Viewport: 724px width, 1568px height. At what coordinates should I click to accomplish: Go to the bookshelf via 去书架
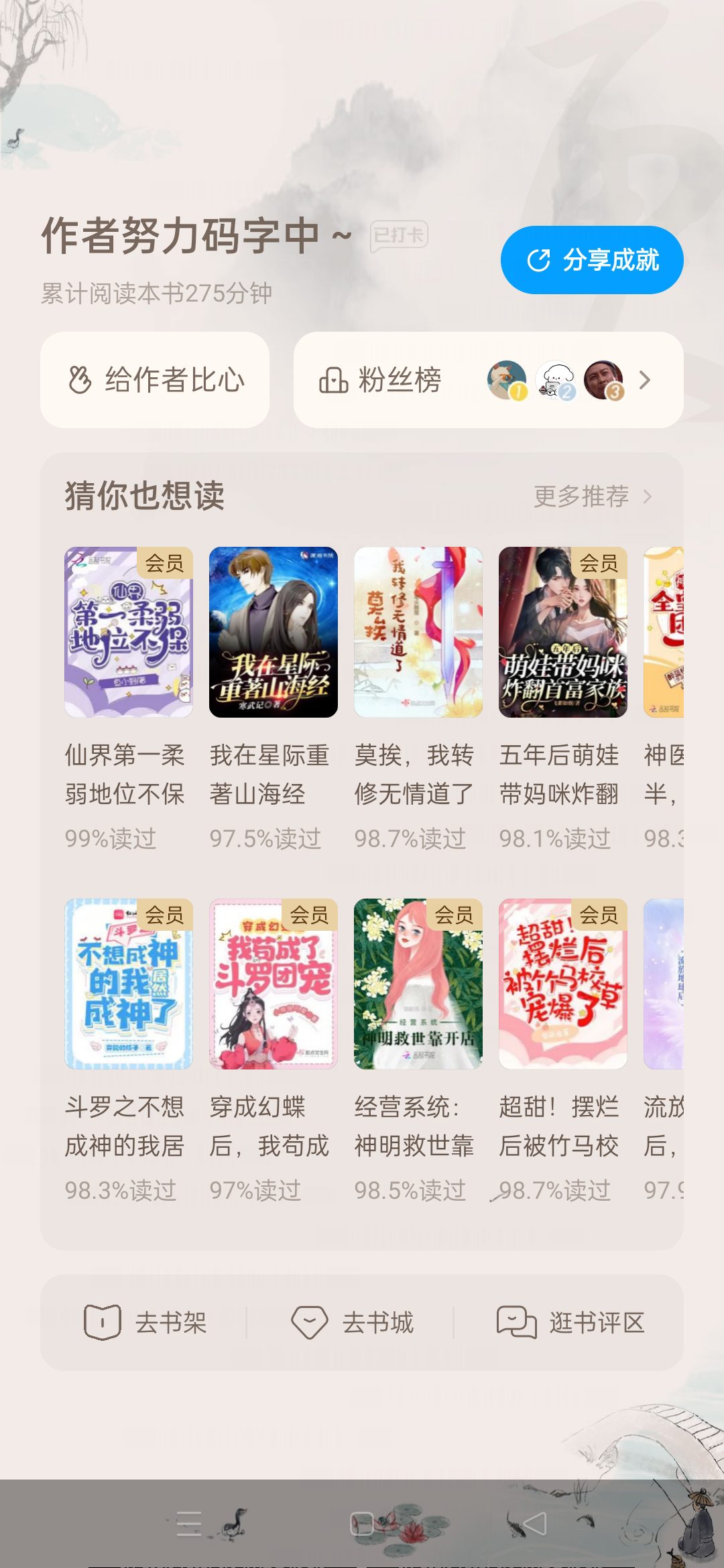coord(145,1323)
